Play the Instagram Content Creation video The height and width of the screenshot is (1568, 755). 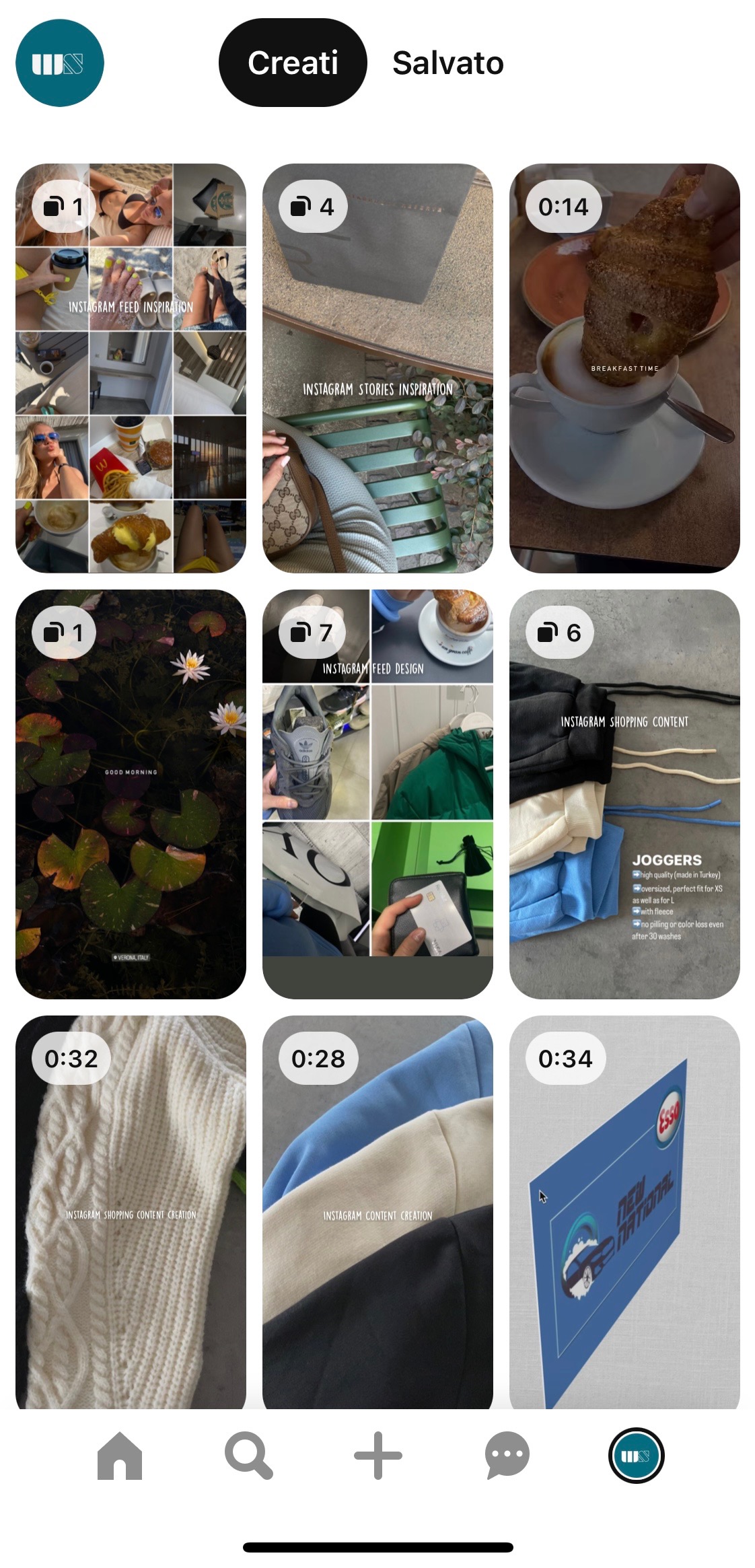(x=377, y=1211)
